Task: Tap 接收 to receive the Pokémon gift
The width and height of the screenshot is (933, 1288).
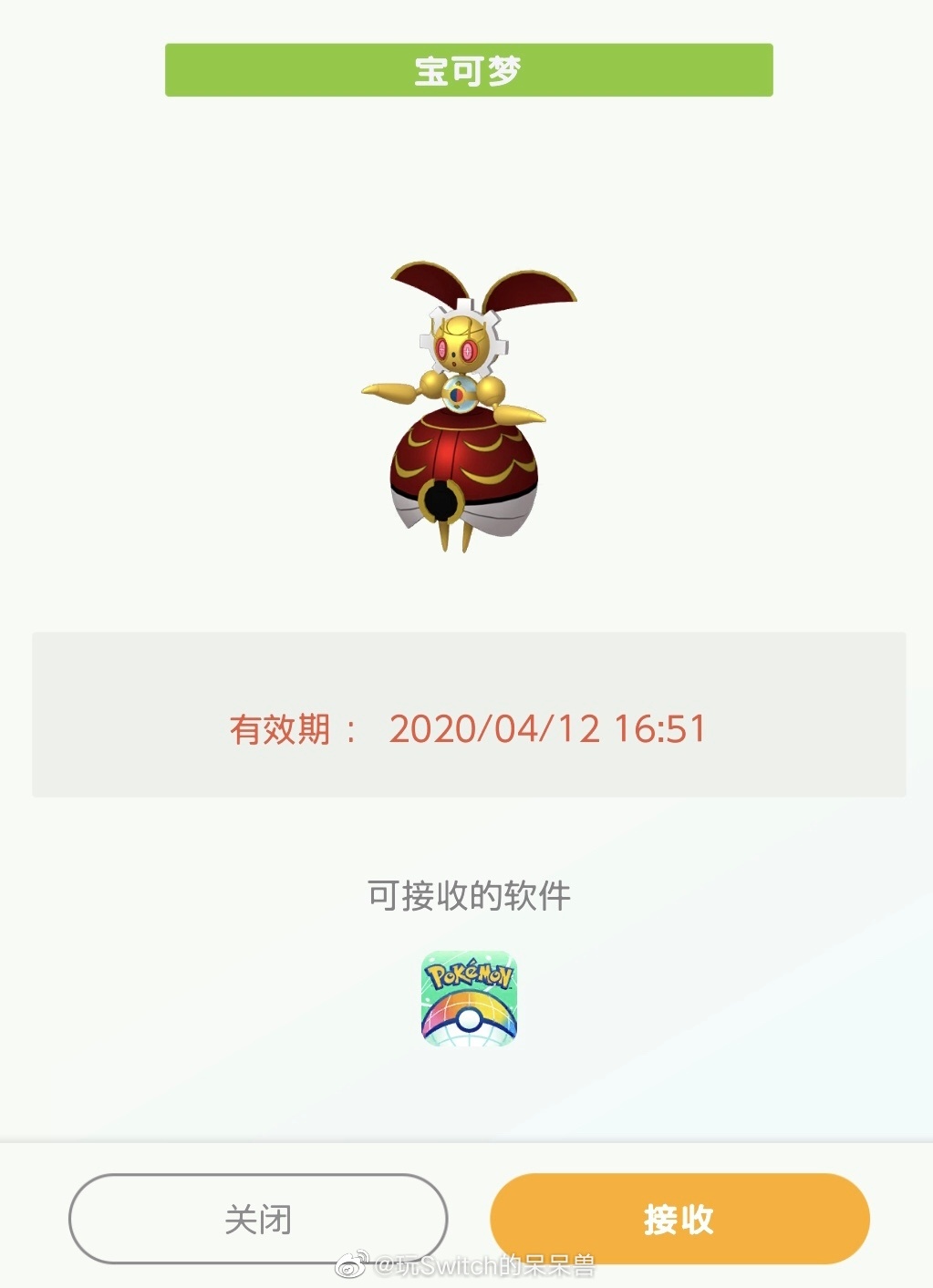Action: click(679, 1218)
